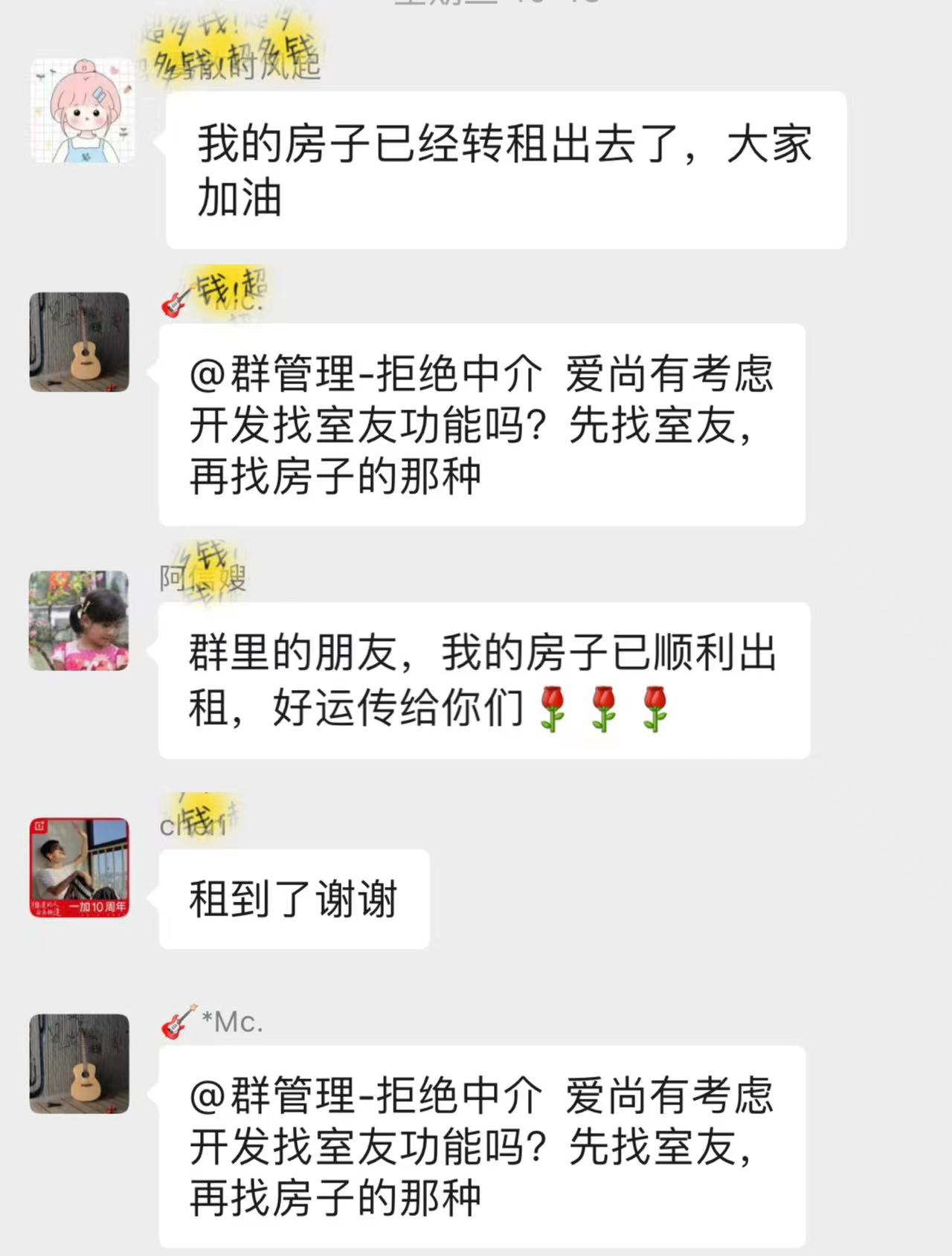The height and width of the screenshot is (1256, 952).
Task: Tap avatar of sender saying 我的房子已顺利出租
Action: [79, 621]
